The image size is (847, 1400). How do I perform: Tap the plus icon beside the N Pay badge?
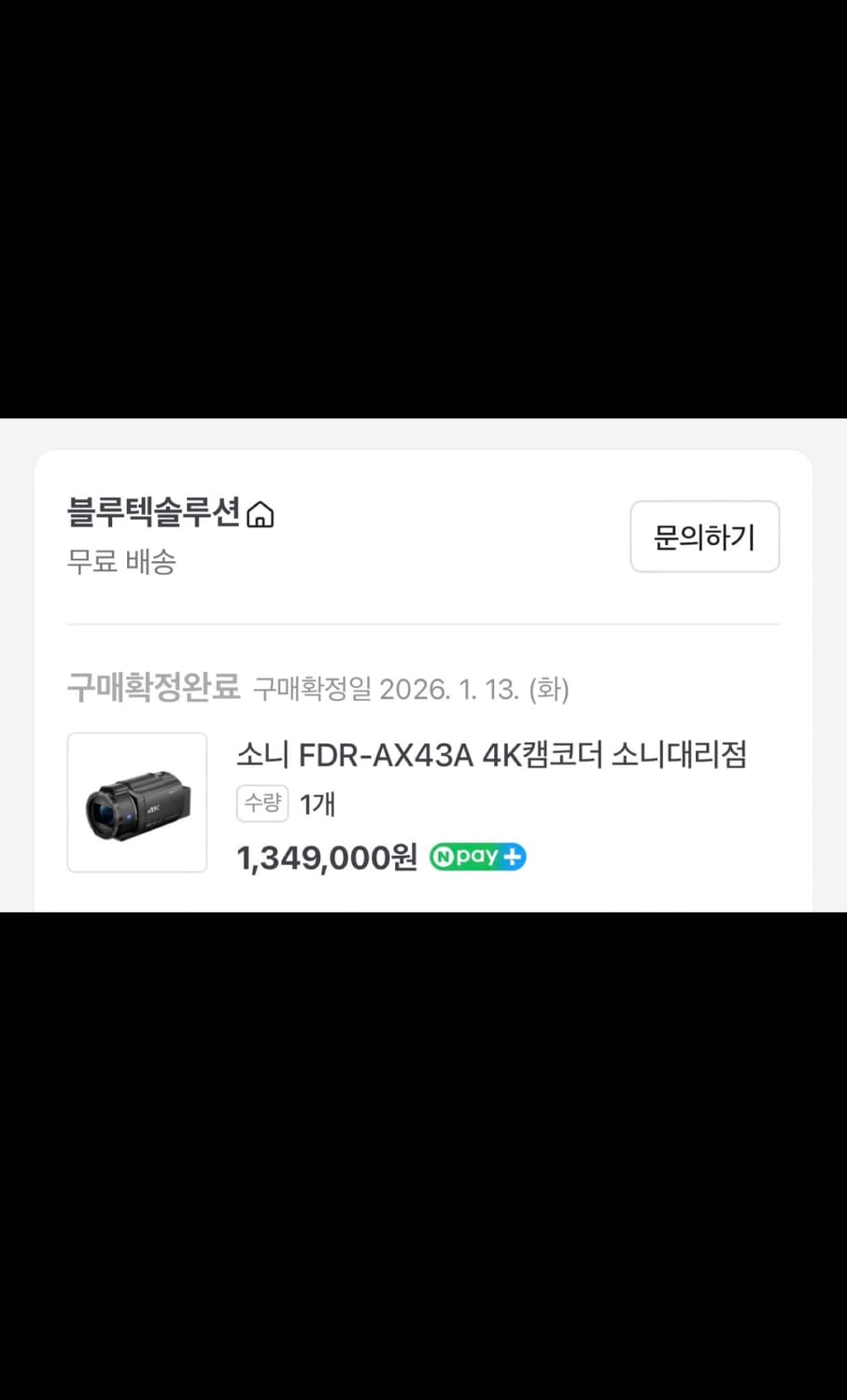513,856
